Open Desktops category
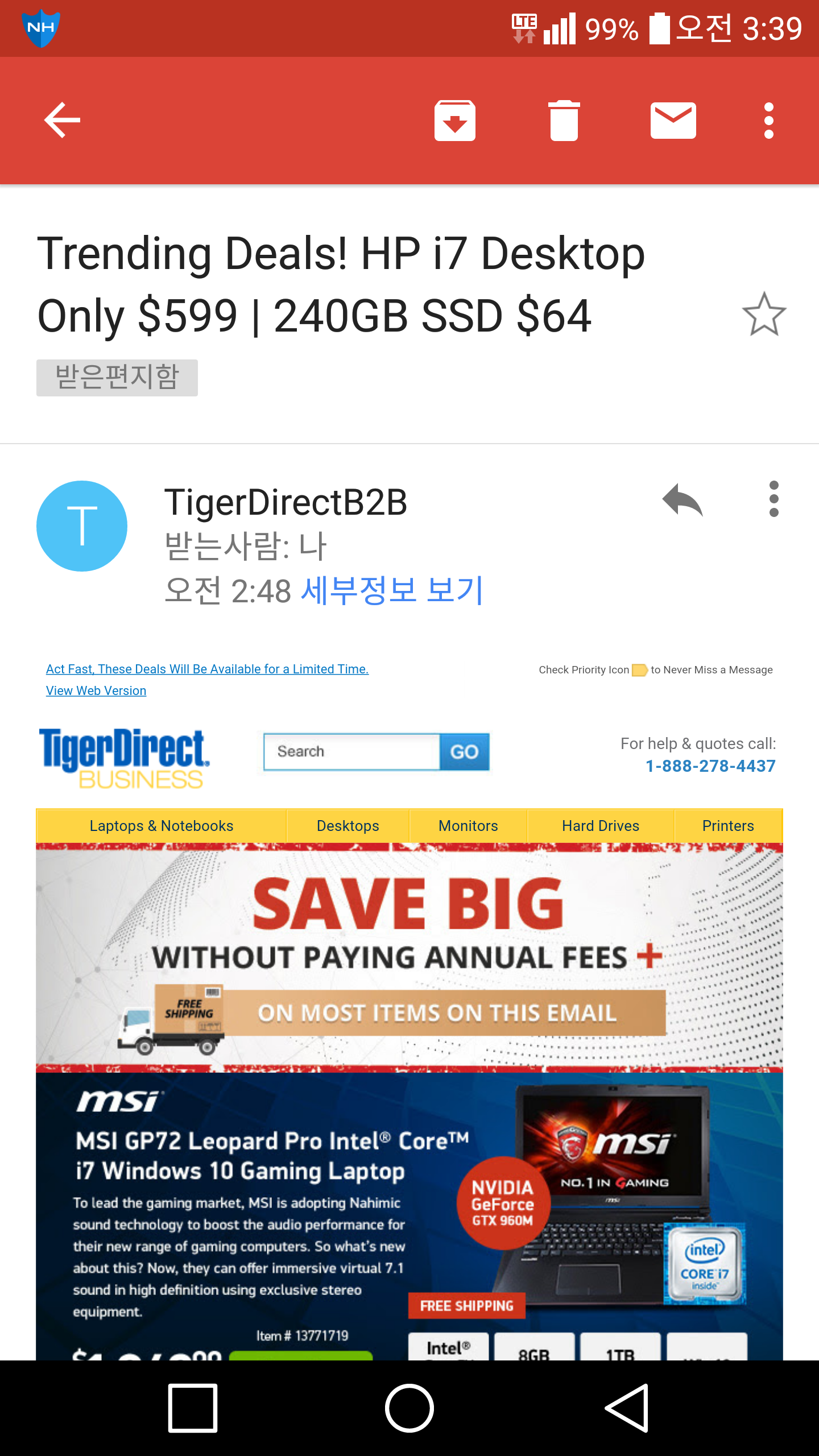 click(348, 826)
